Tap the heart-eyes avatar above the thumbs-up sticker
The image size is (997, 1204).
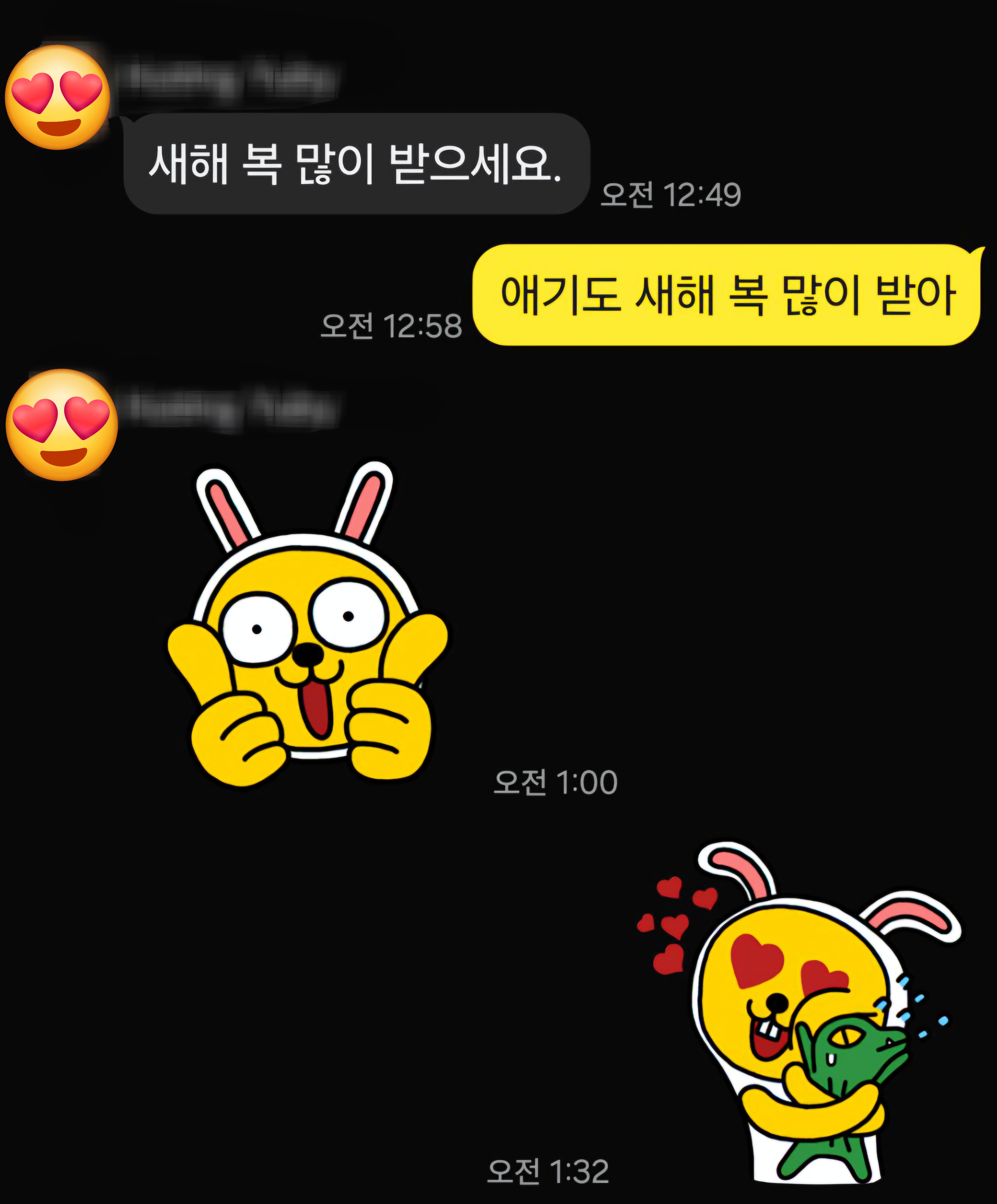point(62,425)
